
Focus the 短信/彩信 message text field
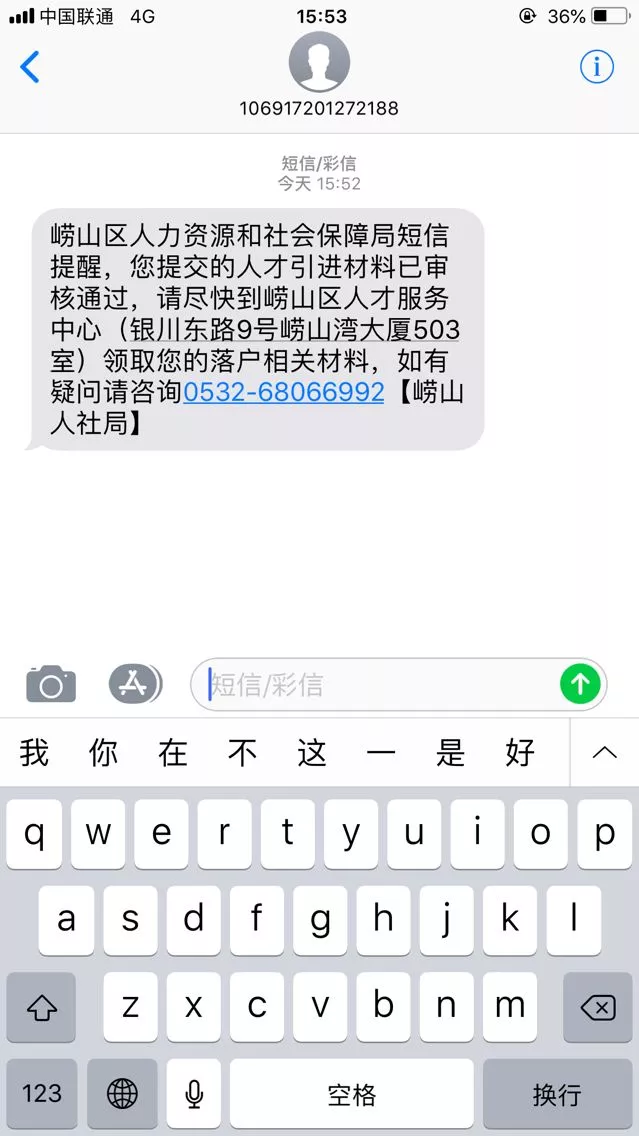(x=380, y=685)
